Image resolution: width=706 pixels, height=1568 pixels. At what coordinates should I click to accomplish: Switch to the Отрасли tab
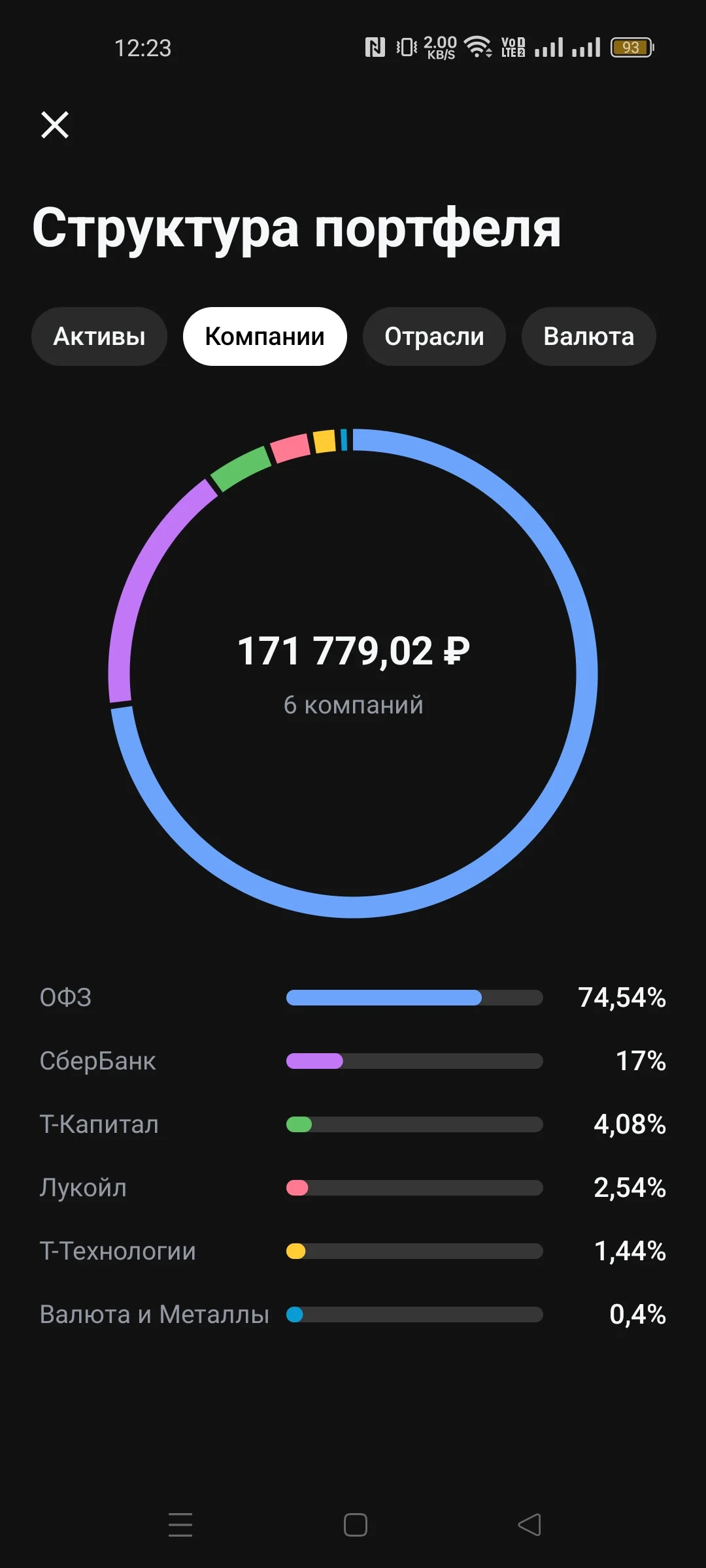point(434,336)
